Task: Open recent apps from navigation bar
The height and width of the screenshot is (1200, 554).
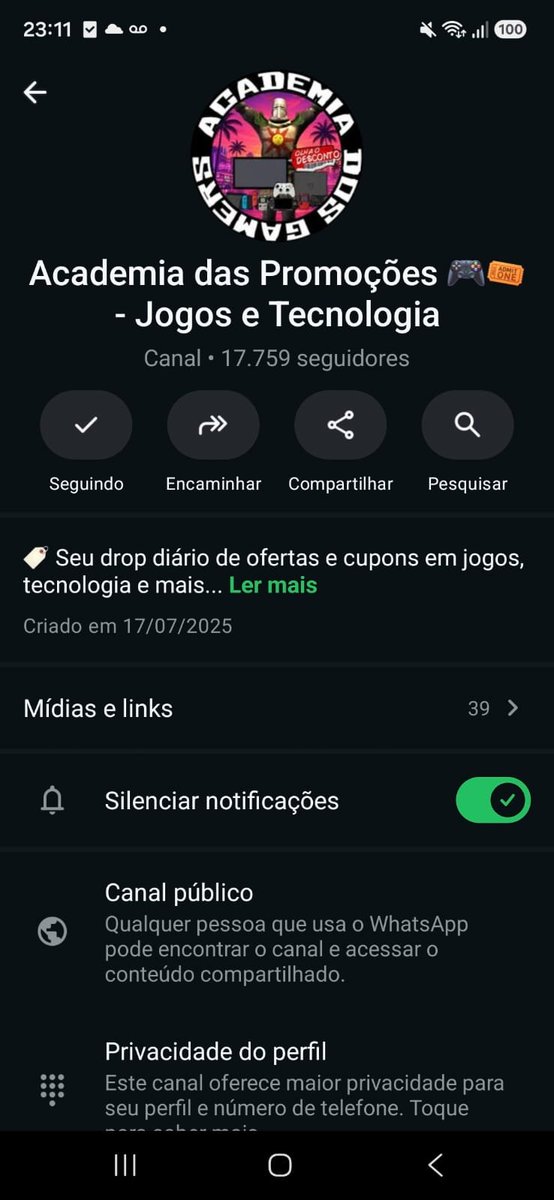Action: pos(125,1165)
